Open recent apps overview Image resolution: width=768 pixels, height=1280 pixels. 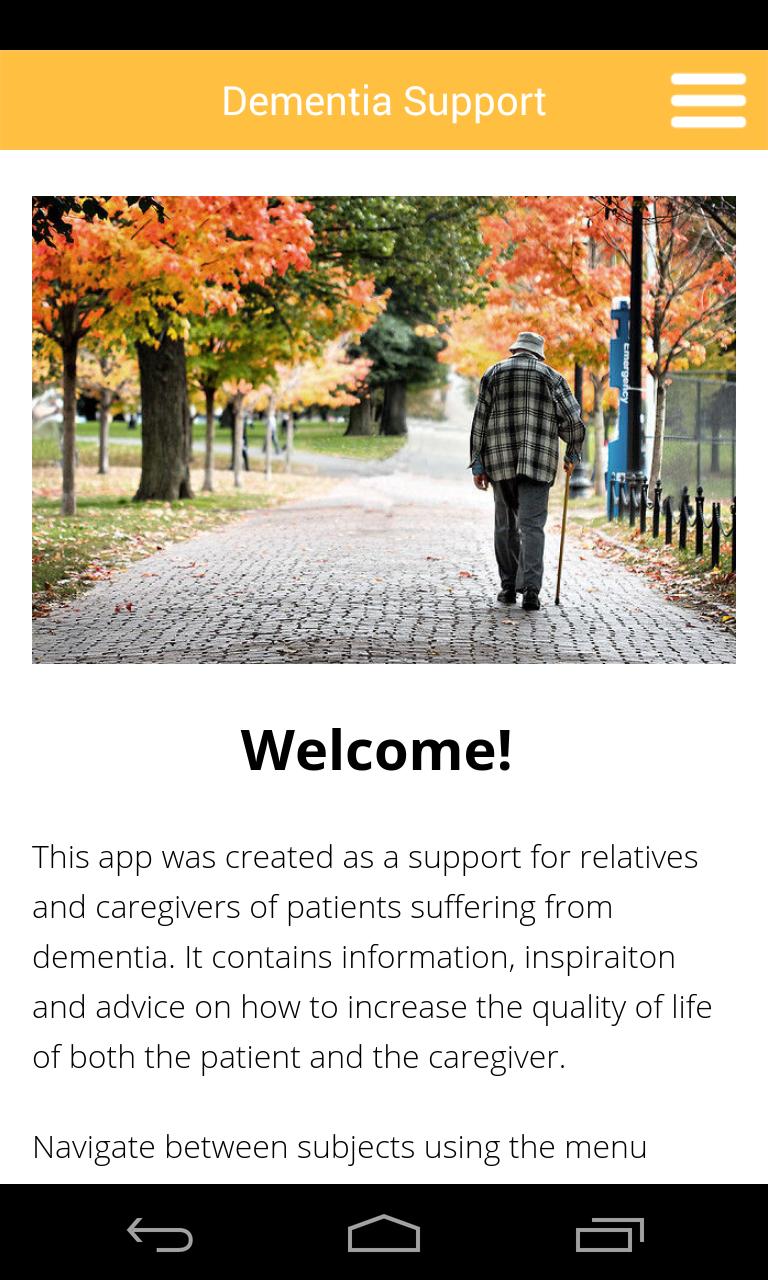(x=609, y=1234)
